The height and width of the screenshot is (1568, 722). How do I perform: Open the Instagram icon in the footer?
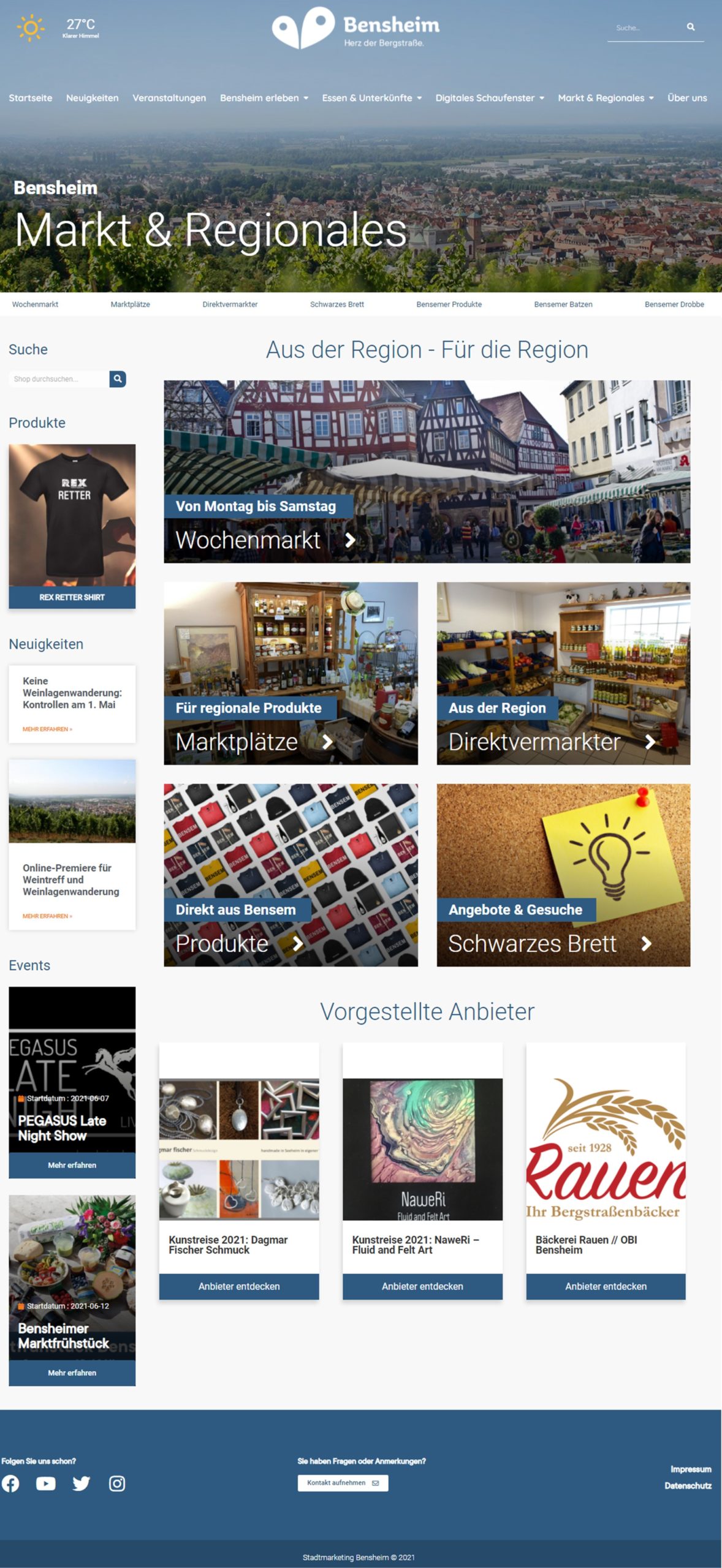(117, 1483)
